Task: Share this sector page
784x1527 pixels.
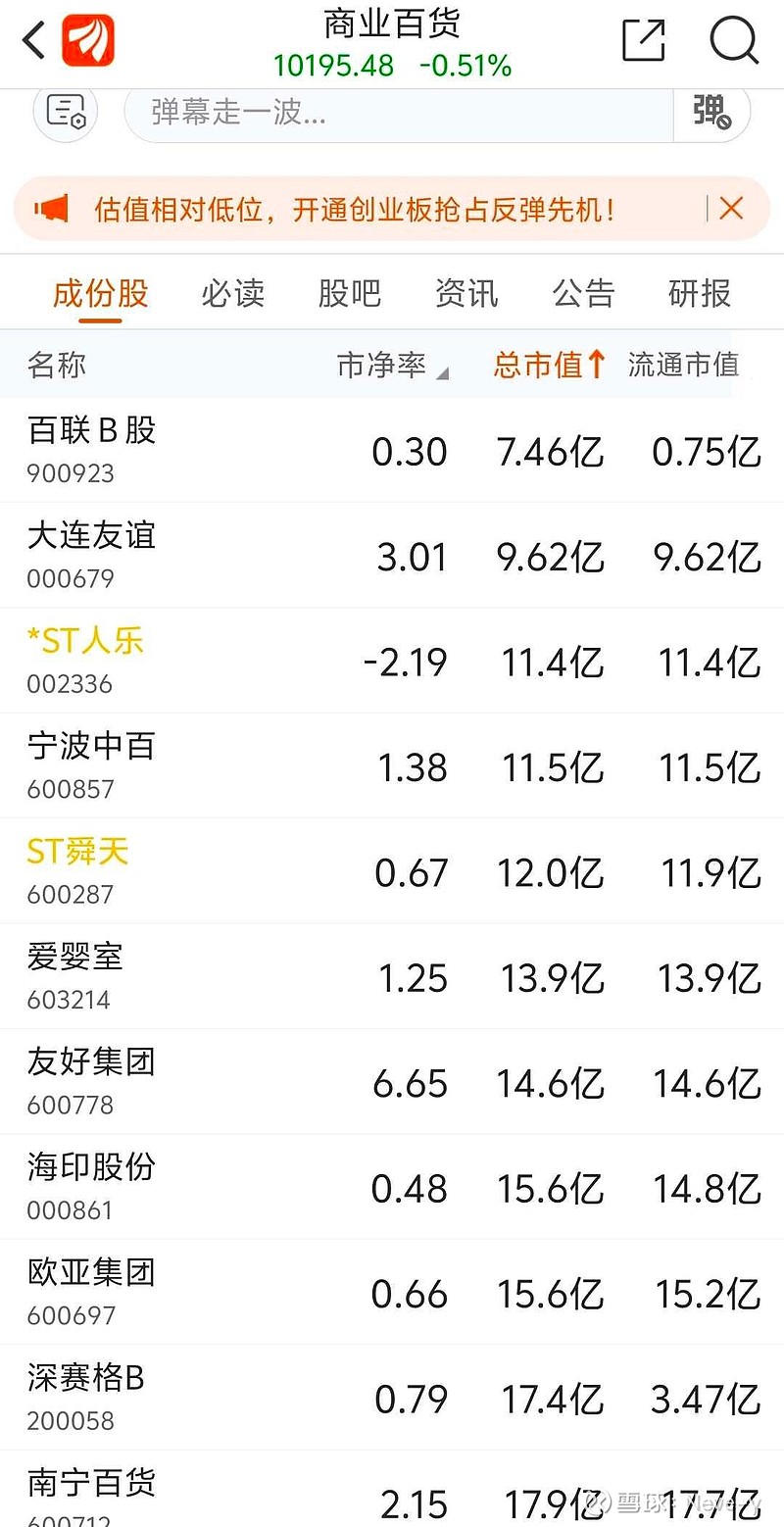Action: 644,41
